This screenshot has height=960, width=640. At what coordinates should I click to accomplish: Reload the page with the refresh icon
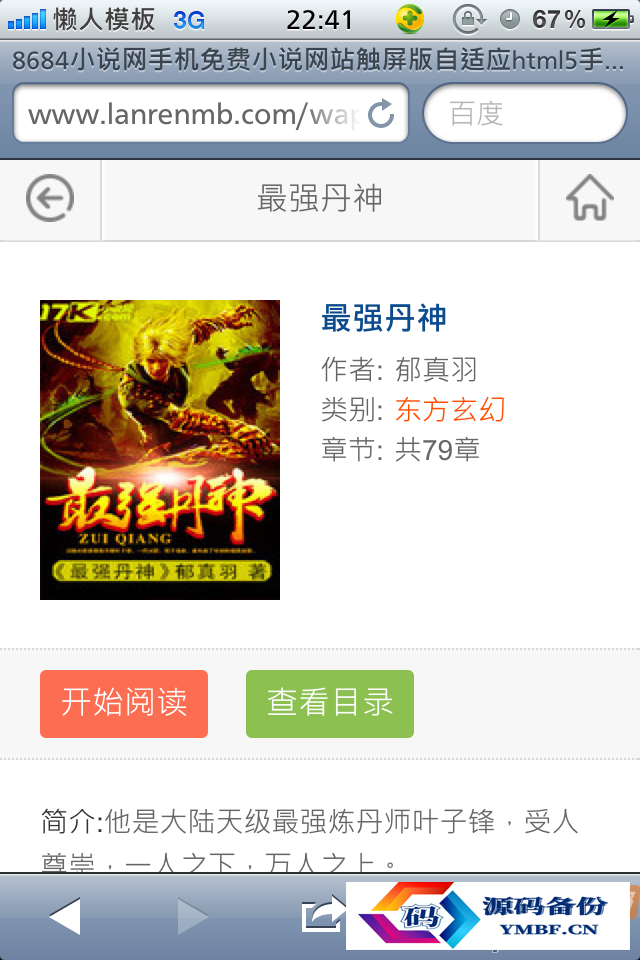(x=381, y=114)
